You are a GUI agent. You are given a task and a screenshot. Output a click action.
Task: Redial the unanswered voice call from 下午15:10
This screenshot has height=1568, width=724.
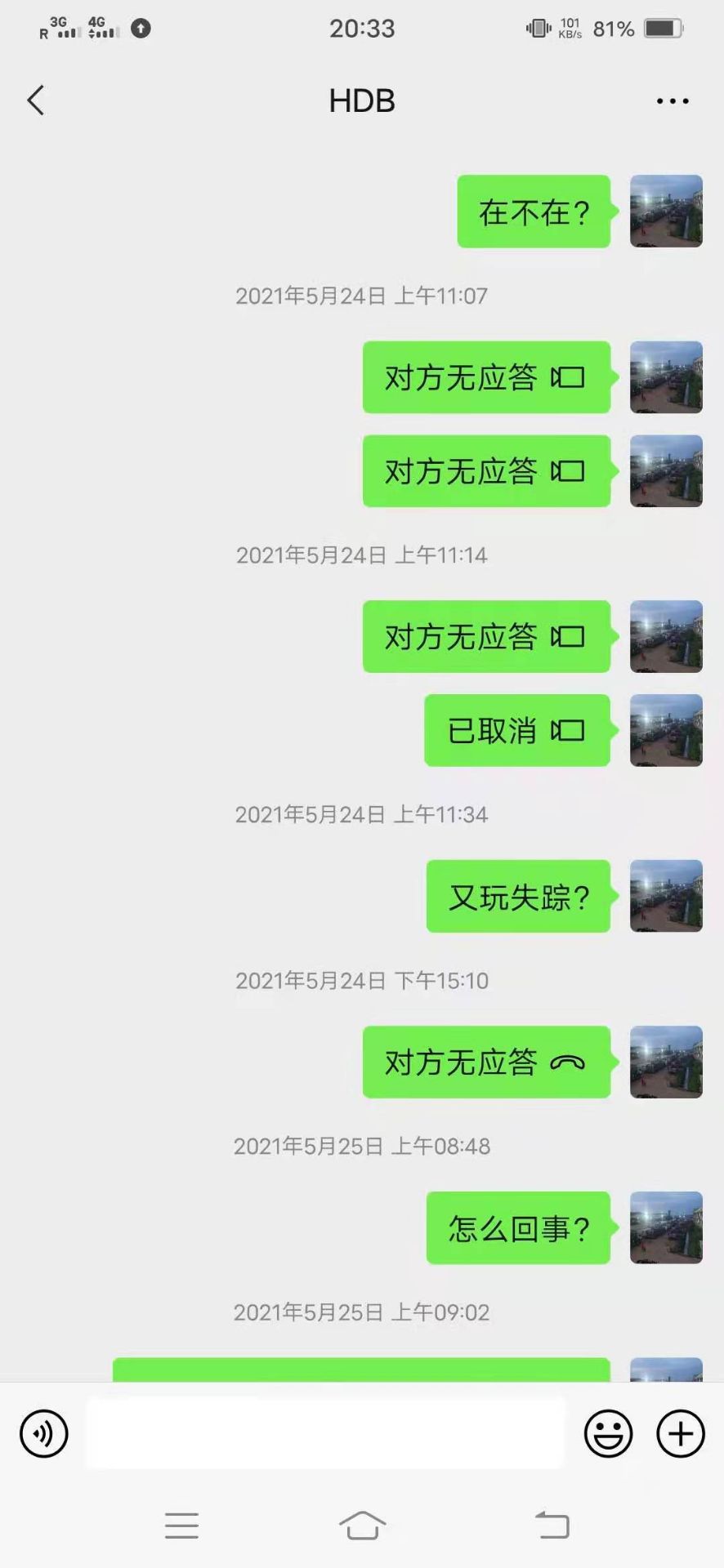point(486,1062)
